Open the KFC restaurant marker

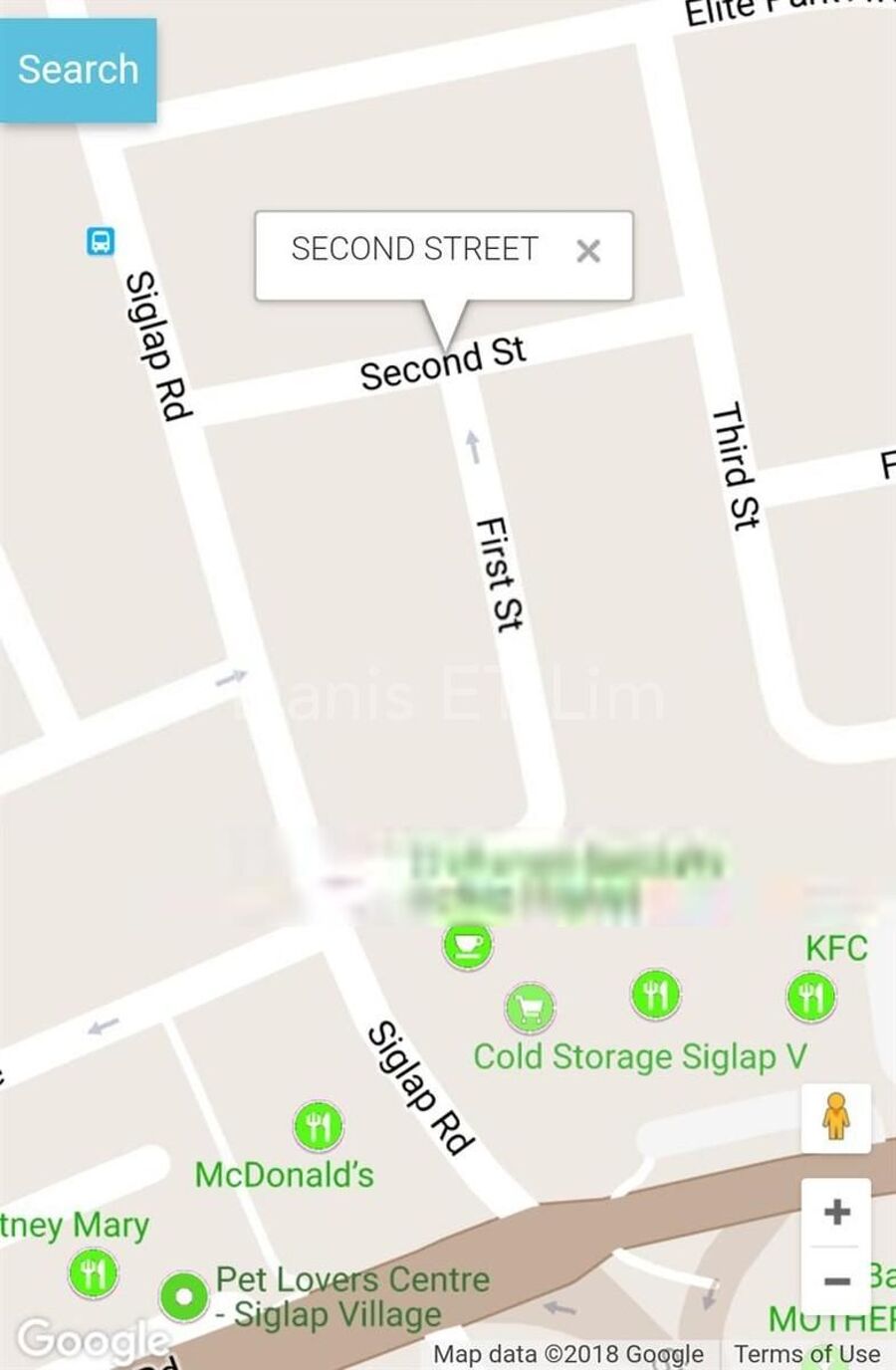810,995
